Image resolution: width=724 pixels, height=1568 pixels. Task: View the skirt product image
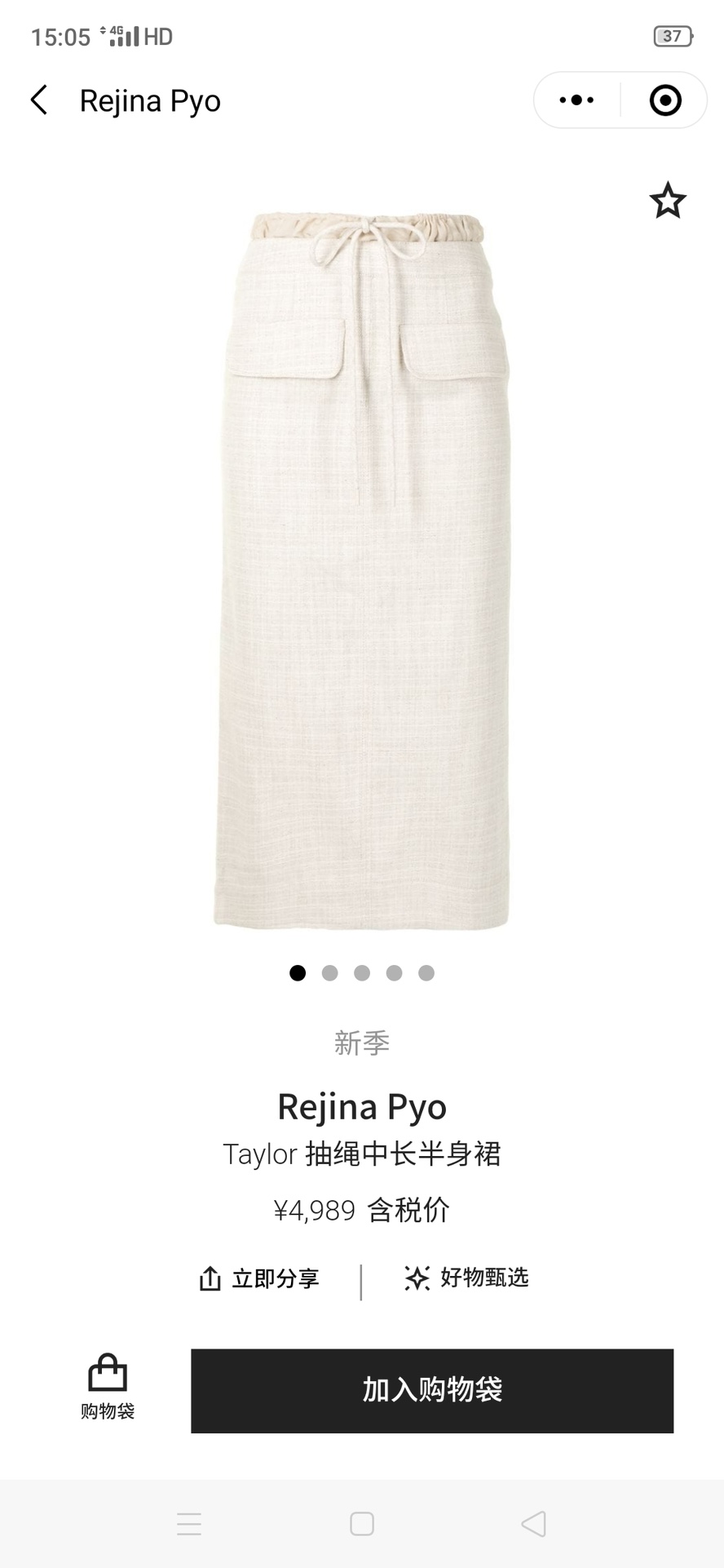tap(362, 571)
